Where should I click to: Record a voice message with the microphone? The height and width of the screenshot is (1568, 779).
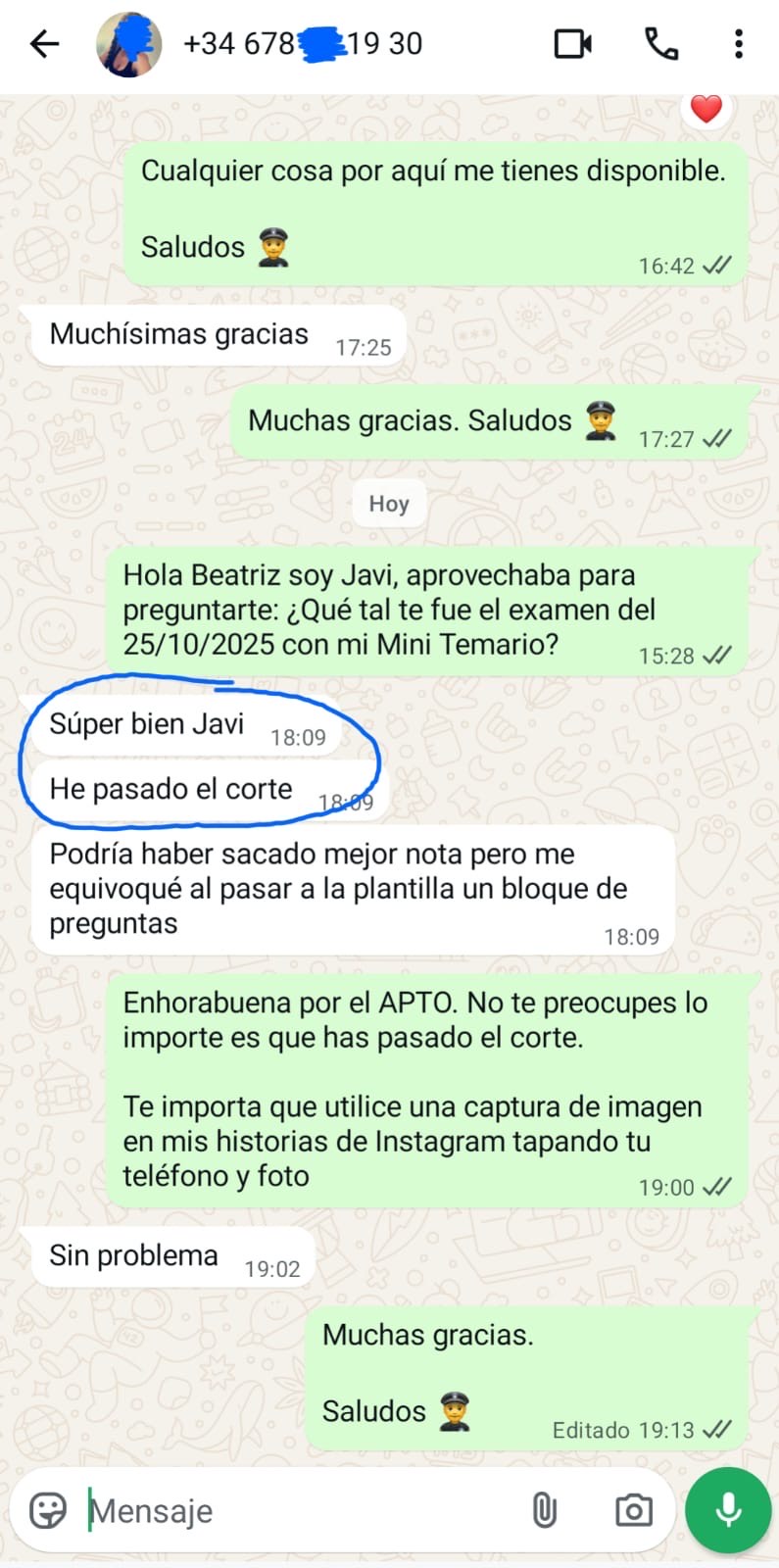point(728,1510)
